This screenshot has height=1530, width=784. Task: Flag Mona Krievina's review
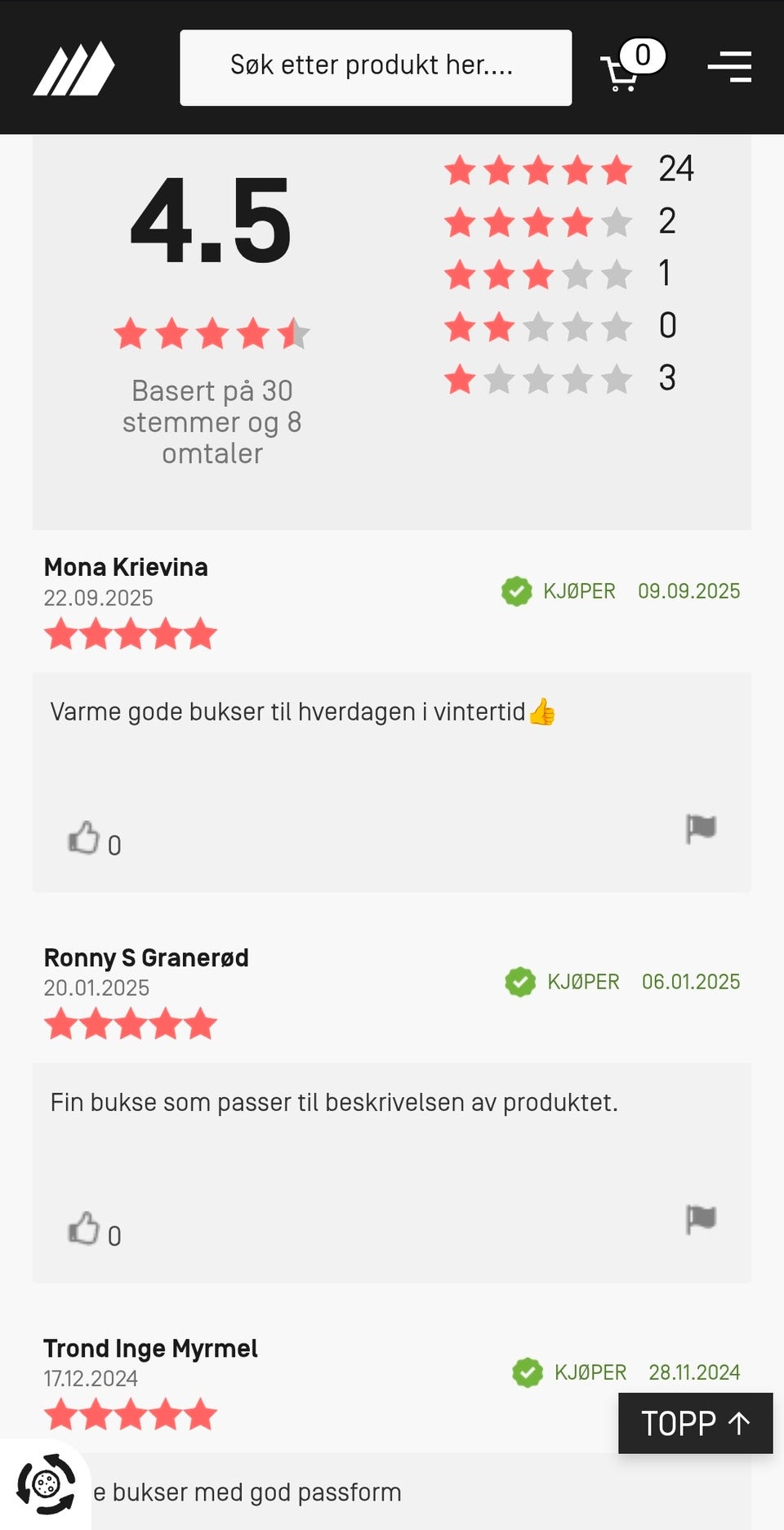[701, 829]
